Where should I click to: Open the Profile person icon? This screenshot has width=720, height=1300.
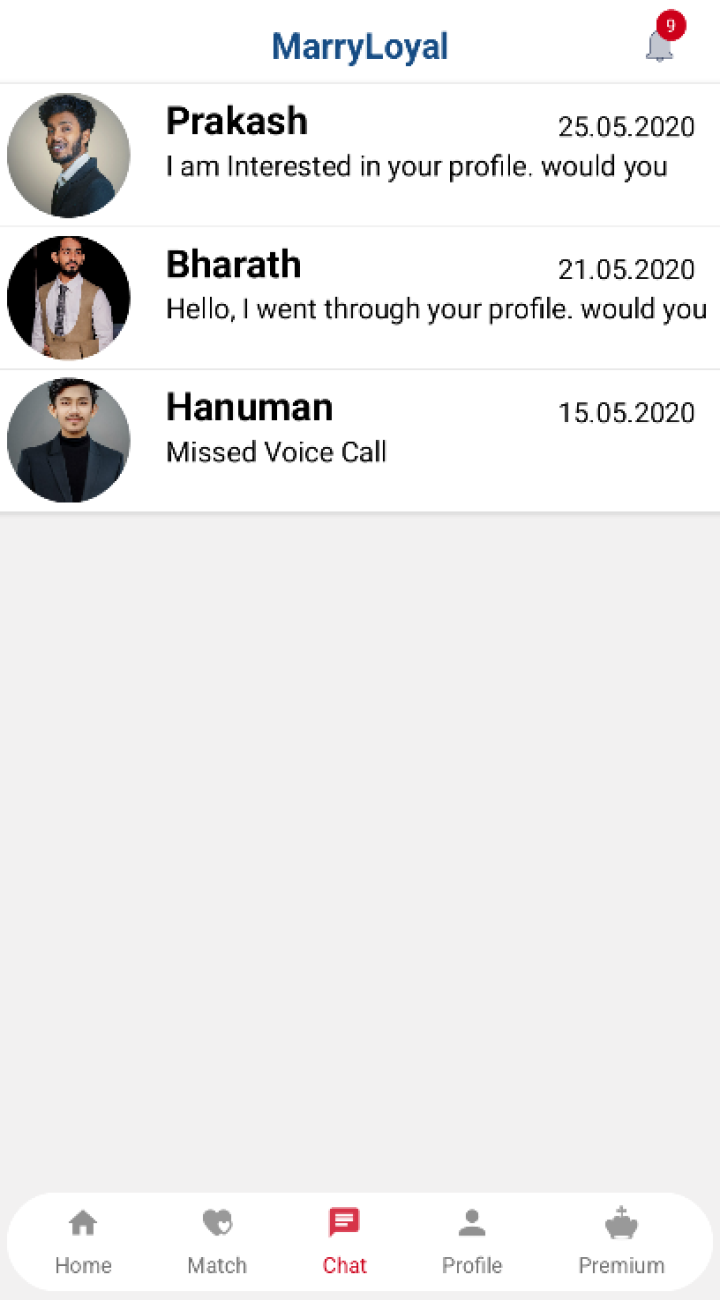[472, 1222]
